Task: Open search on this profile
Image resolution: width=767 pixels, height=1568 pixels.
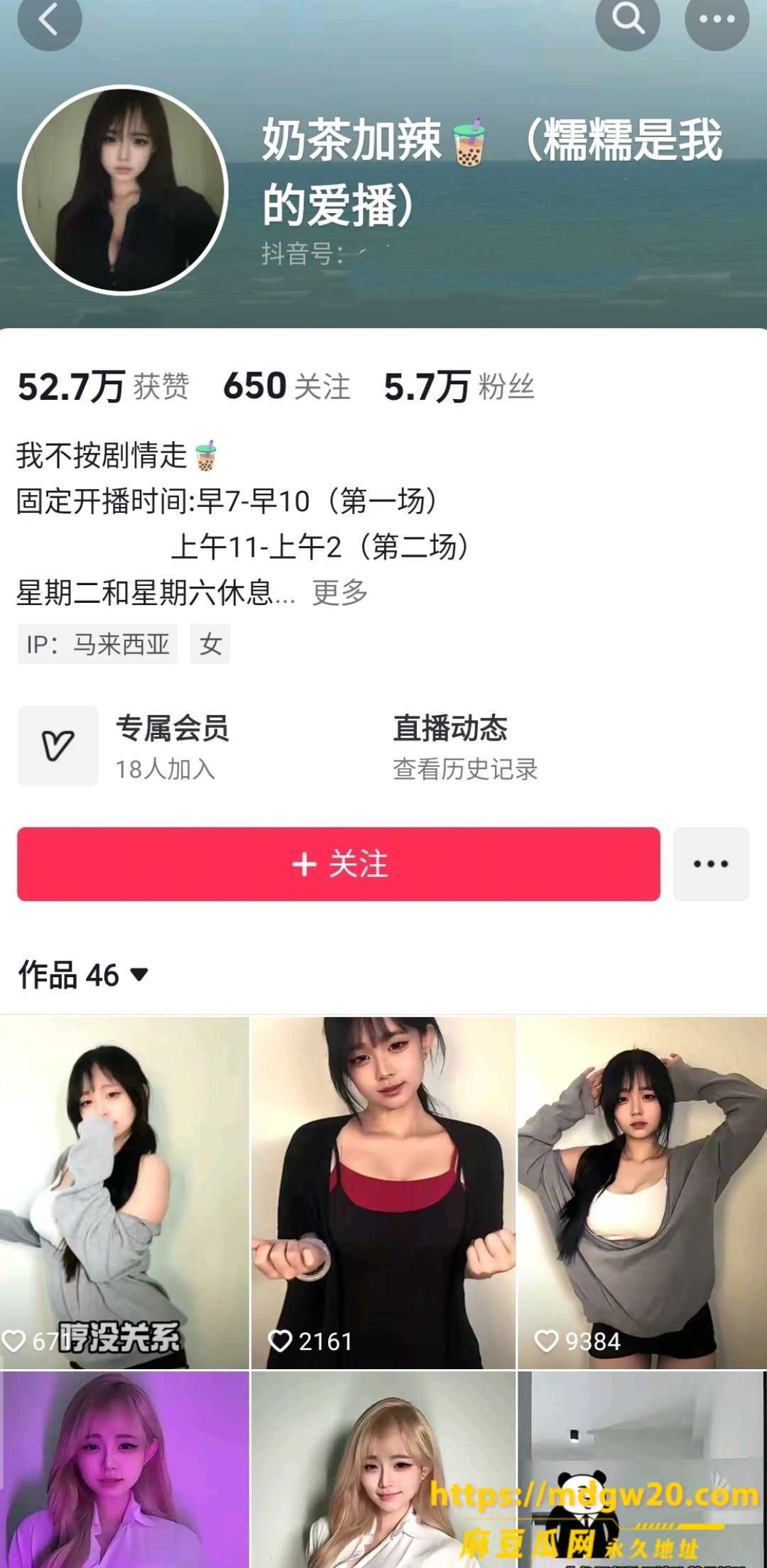Action: pos(628,19)
